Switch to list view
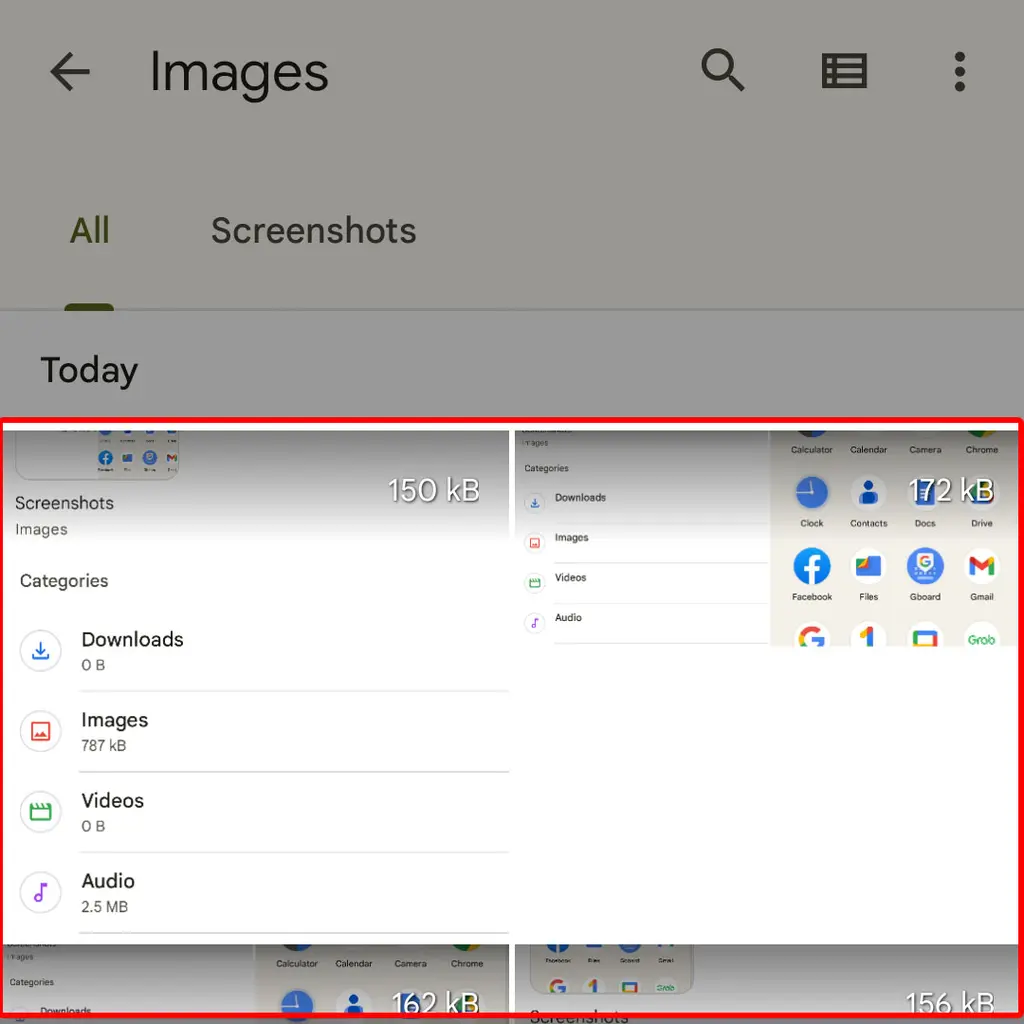This screenshot has height=1024, width=1024. [x=844, y=72]
